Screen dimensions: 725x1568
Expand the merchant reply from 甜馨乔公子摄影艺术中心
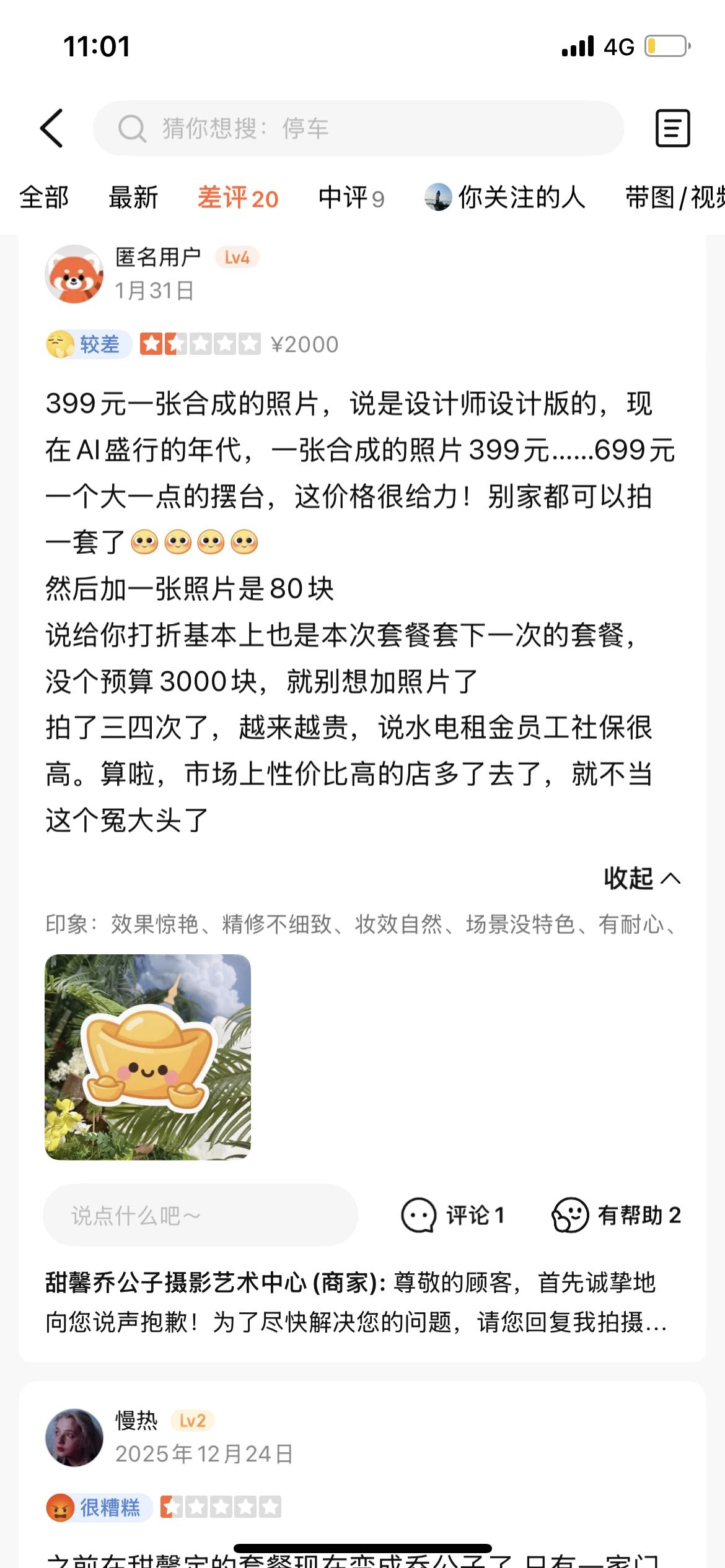point(356,1302)
